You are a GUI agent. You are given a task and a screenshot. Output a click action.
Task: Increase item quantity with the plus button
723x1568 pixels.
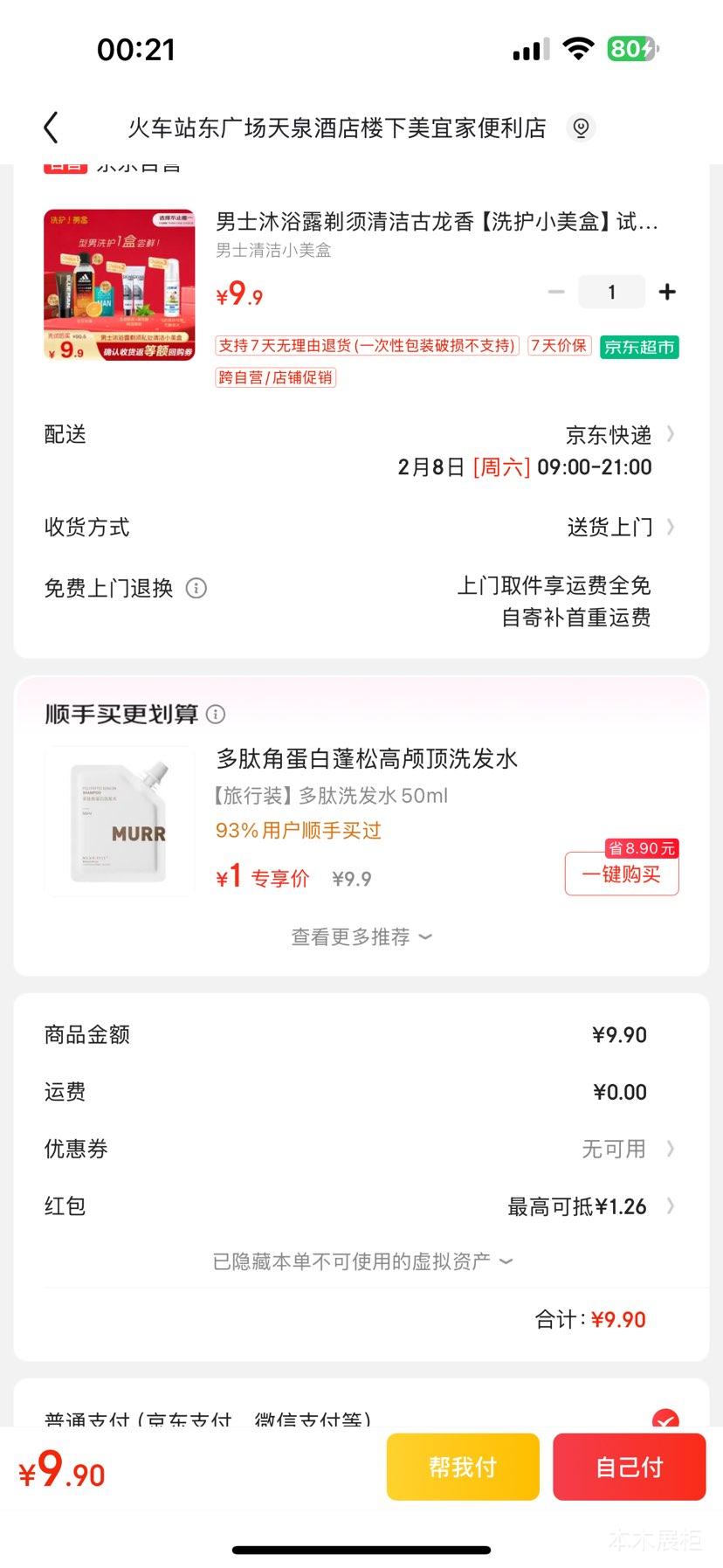667,292
